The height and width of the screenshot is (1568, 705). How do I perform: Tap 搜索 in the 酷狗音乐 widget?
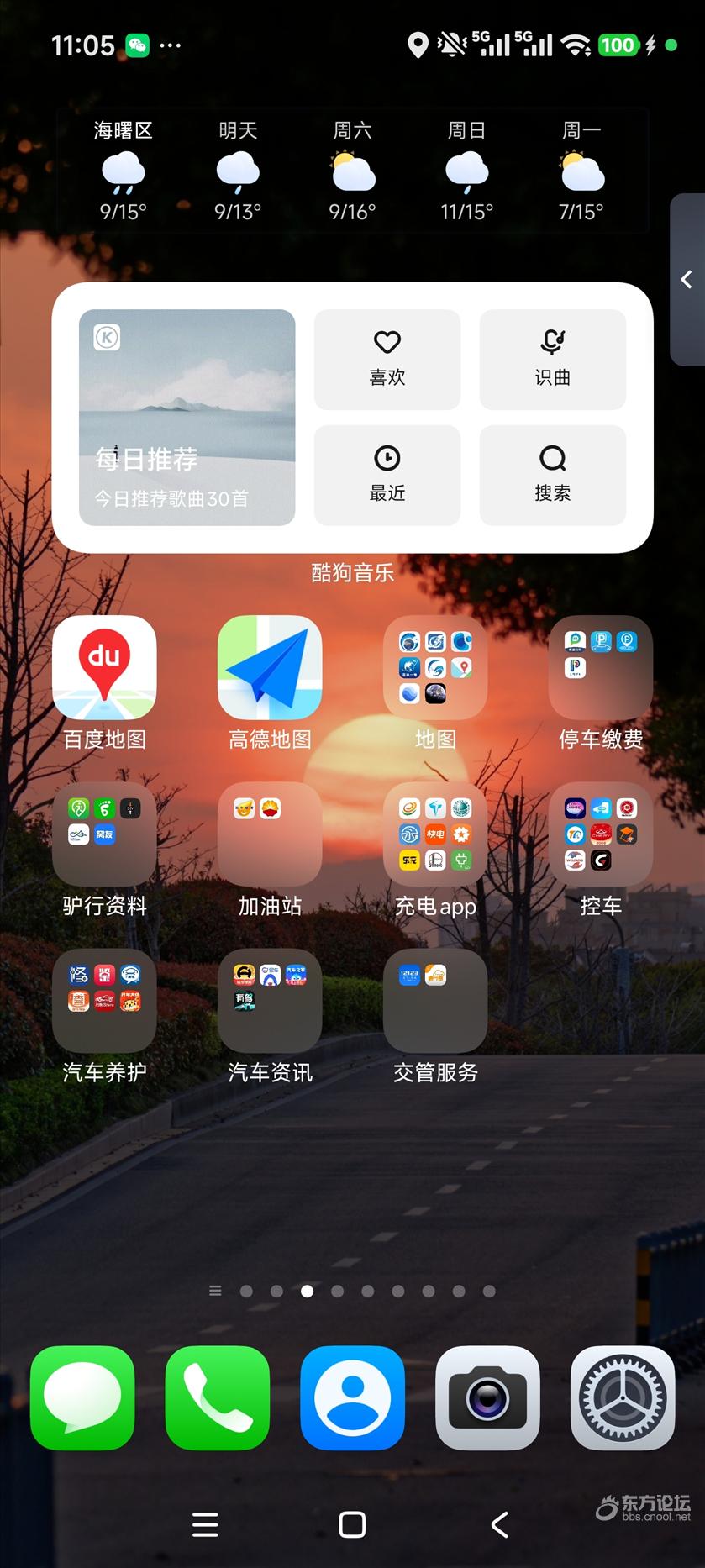pyautogui.click(x=552, y=475)
